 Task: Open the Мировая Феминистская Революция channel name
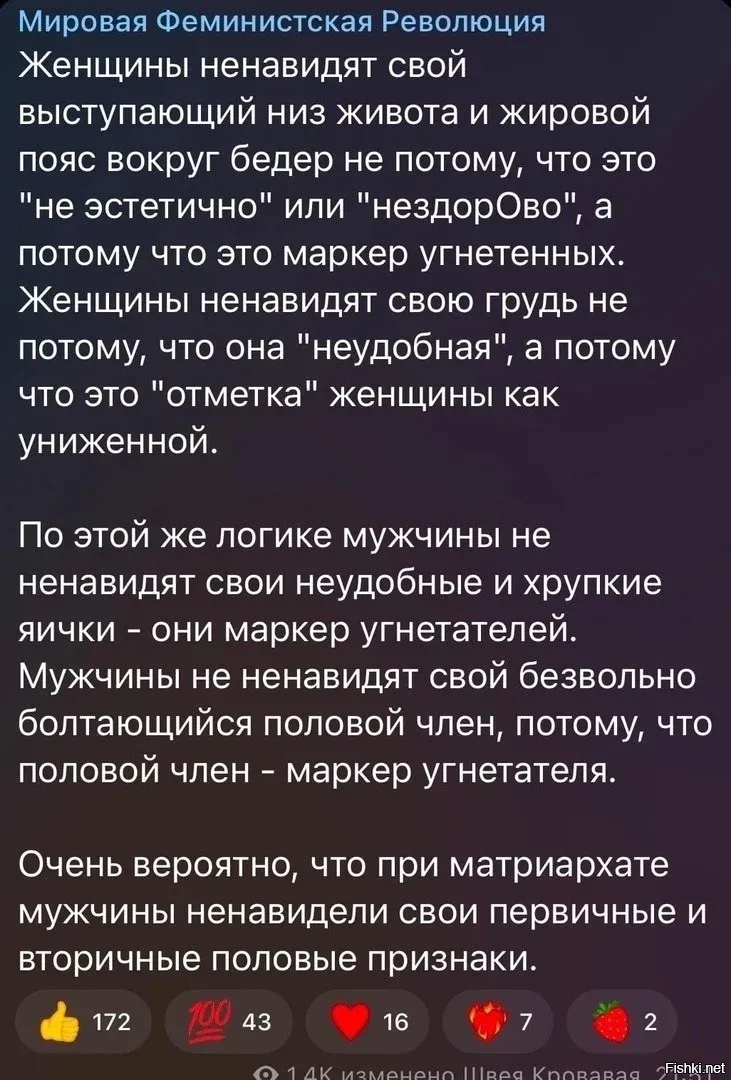282,22
